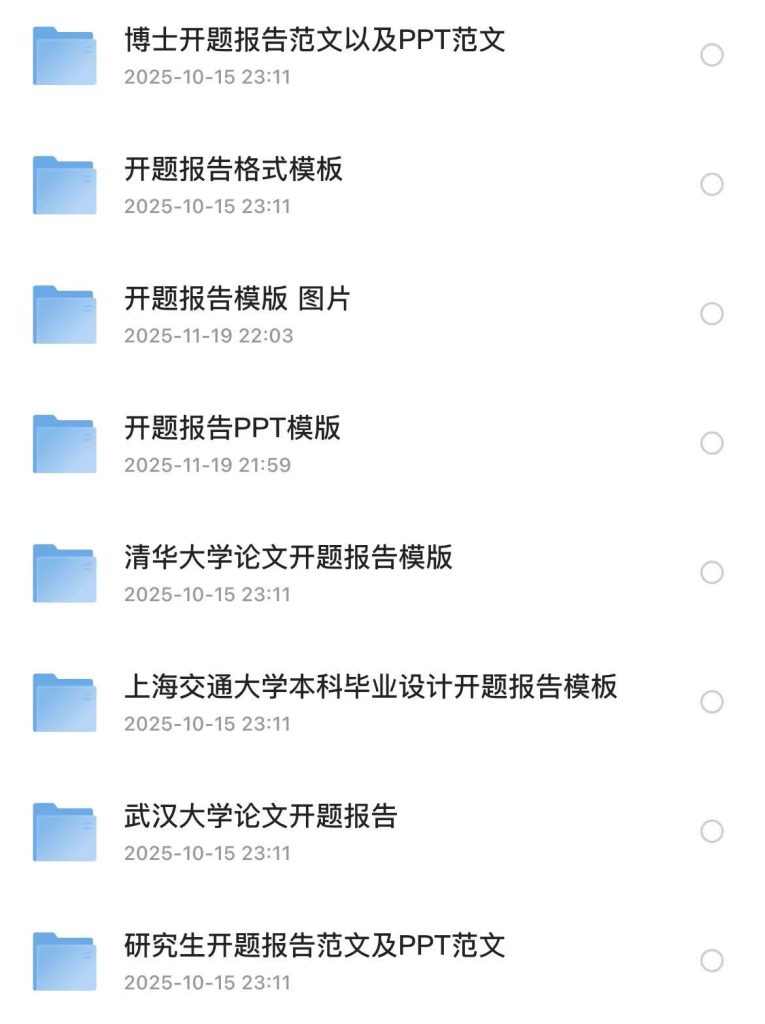Select the circle next to 开题报告格式模板
Screen dimensions: 765x1024
(x=712, y=182)
